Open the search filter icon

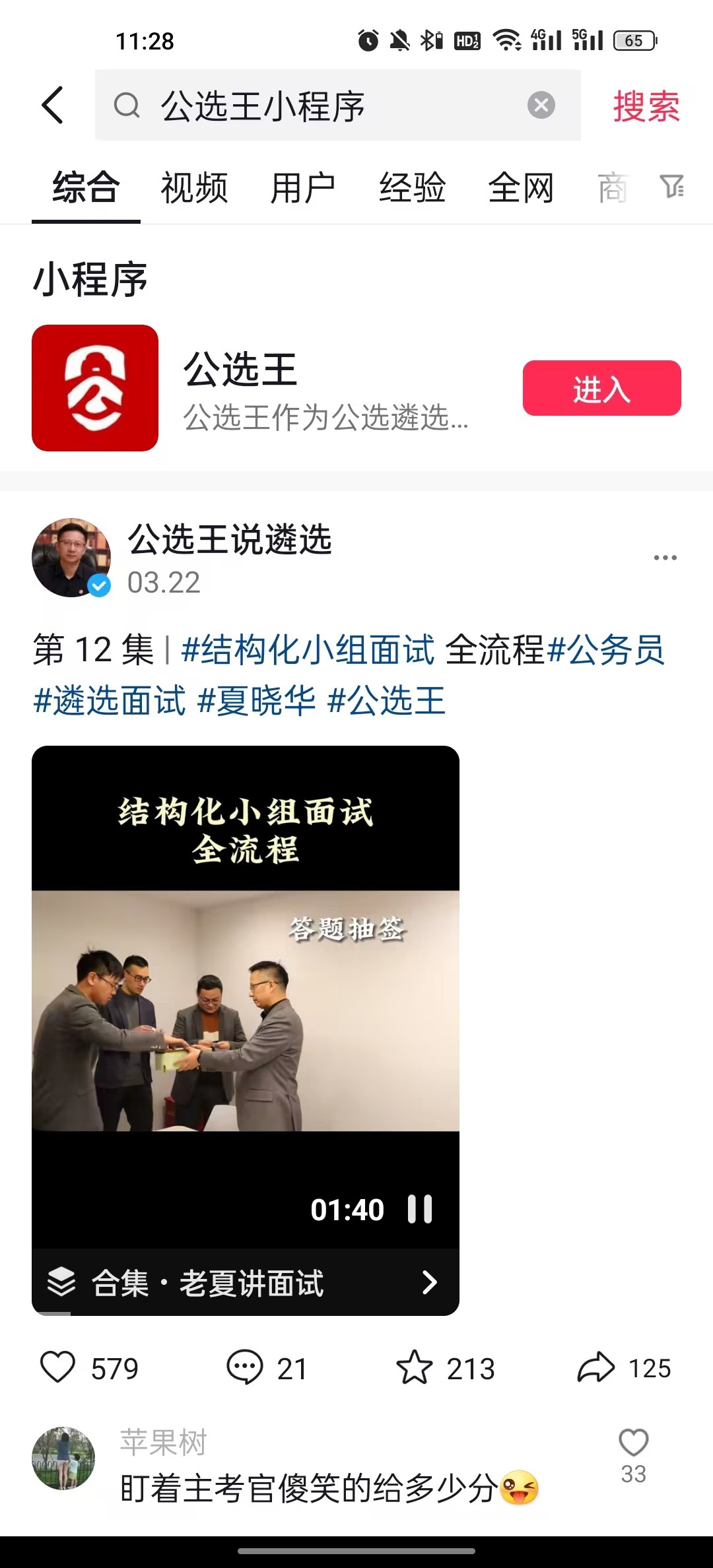tap(672, 187)
